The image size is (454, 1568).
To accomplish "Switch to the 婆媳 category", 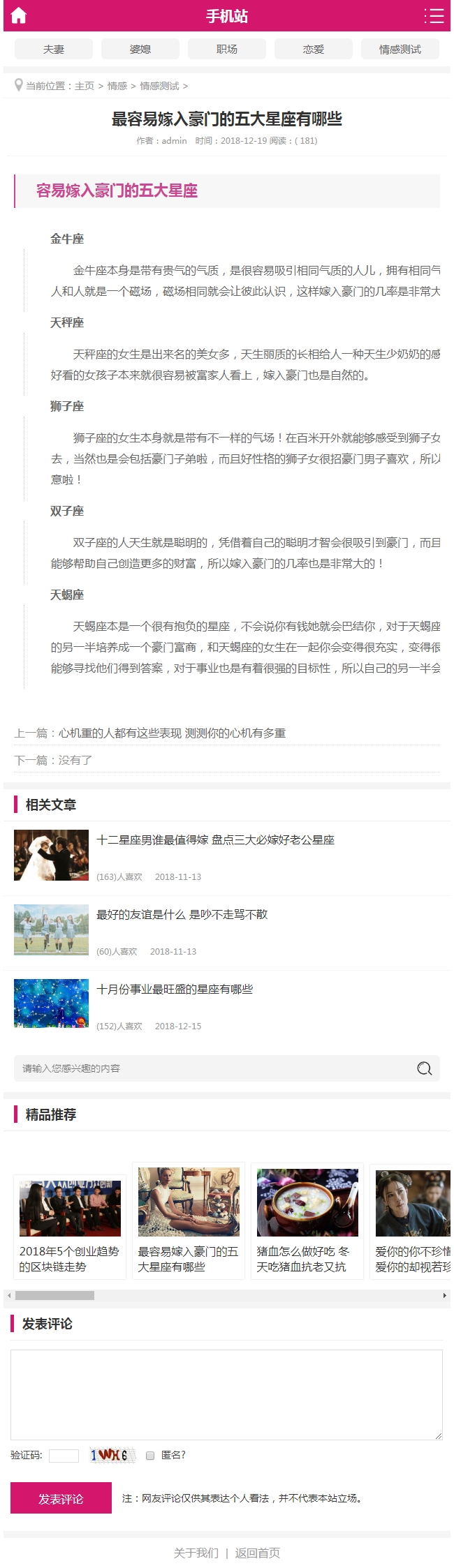I will pyautogui.click(x=140, y=49).
